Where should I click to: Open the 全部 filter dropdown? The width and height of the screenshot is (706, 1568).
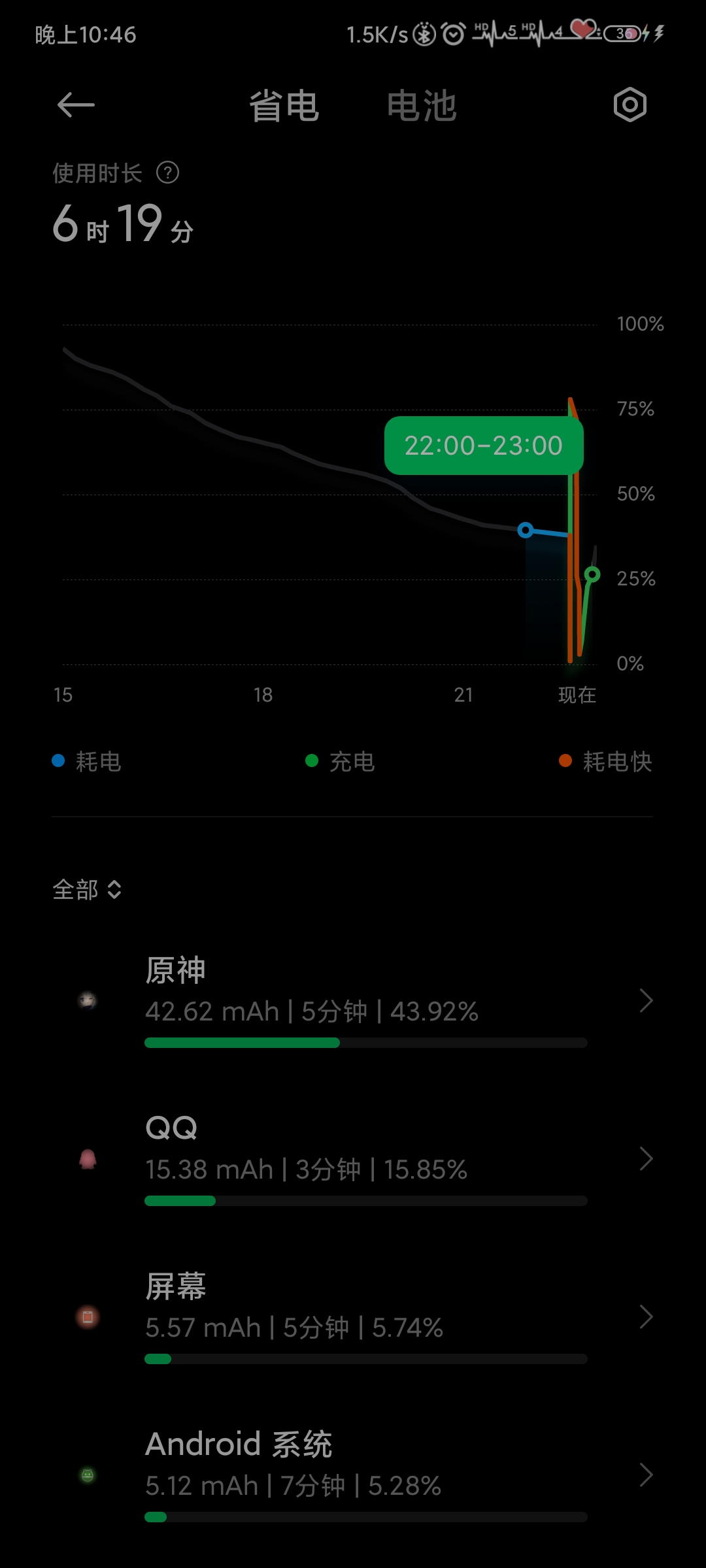87,889
